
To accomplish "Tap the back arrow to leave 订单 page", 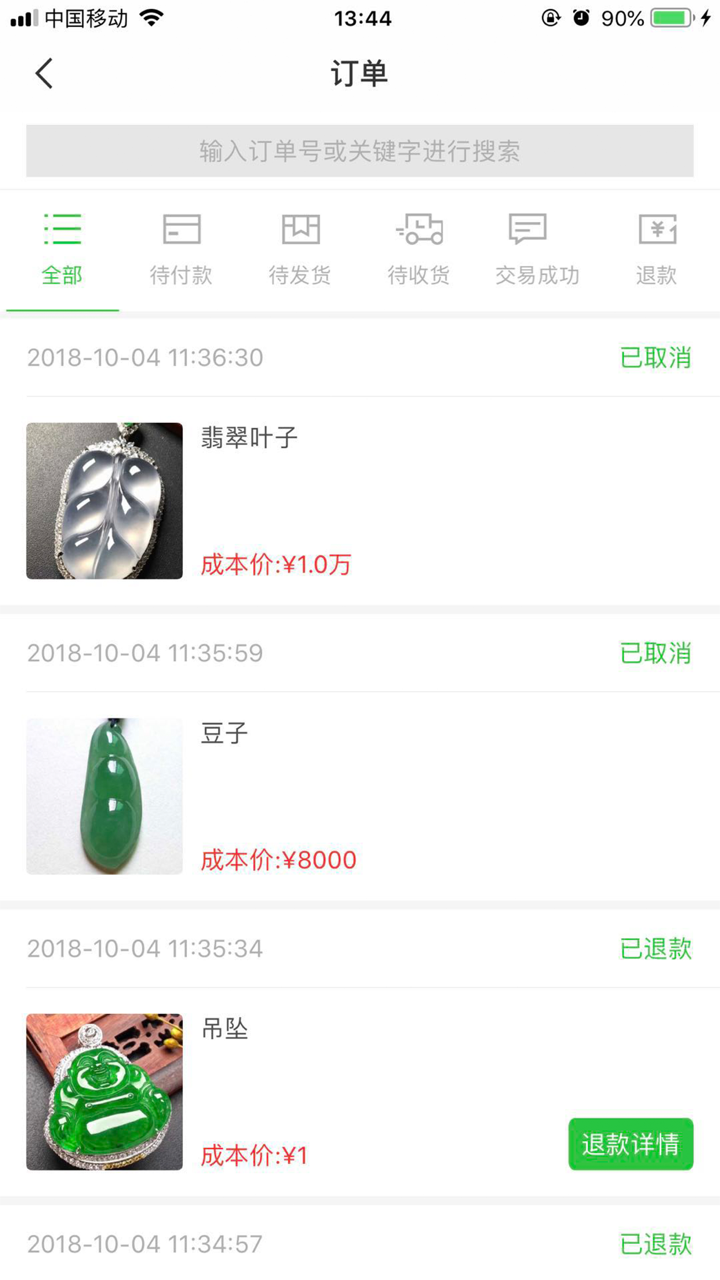I will click(x=42, y=73).
